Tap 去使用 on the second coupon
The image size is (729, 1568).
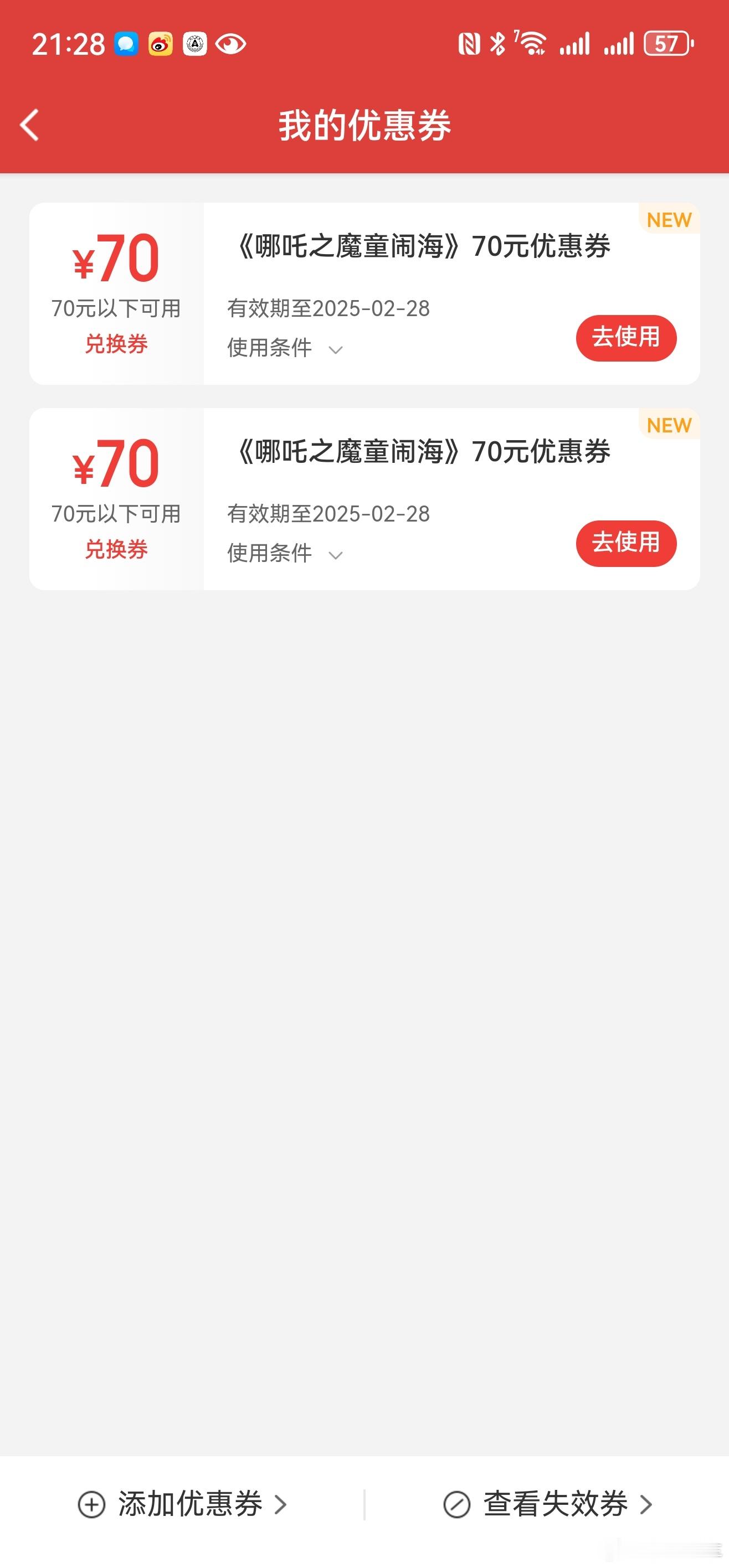pyautogui.click(x=626, y=543)
